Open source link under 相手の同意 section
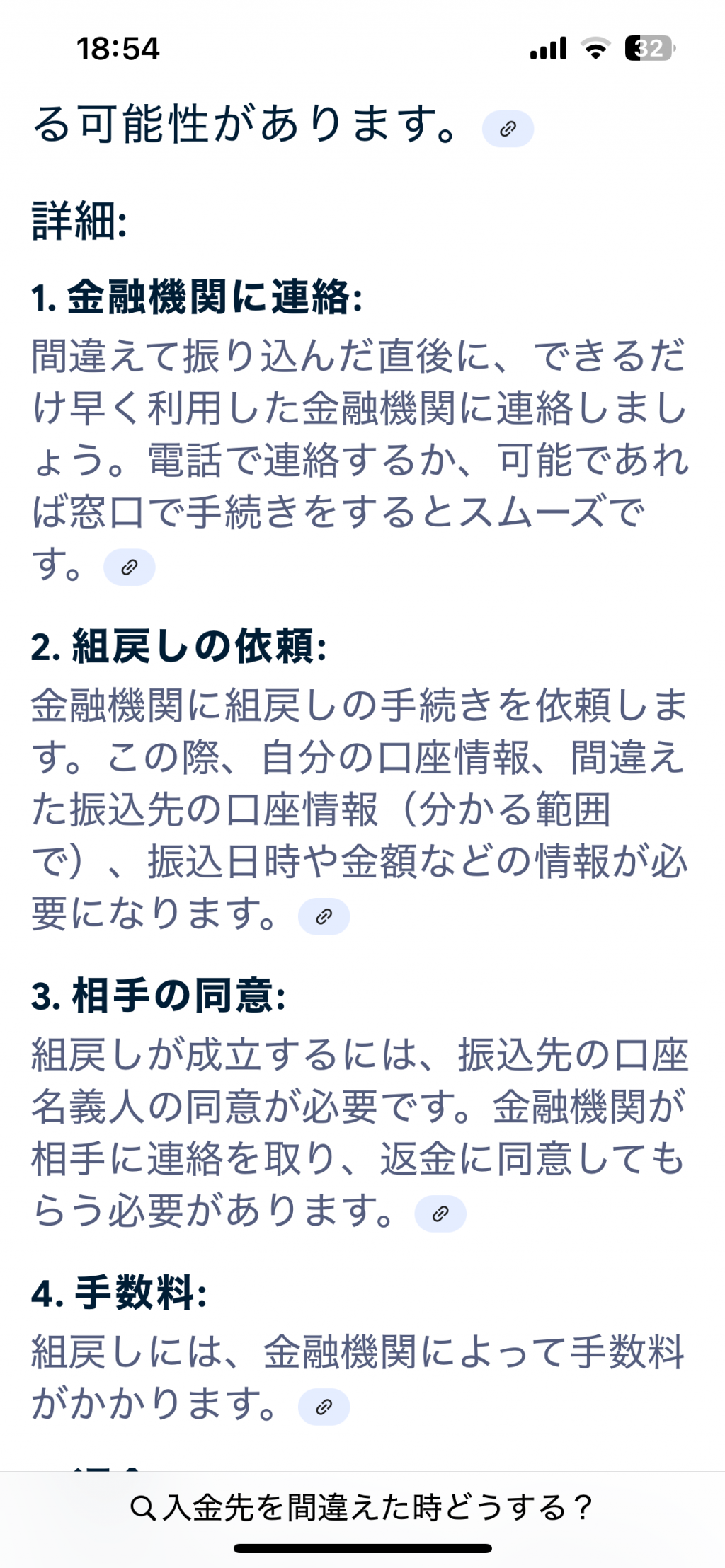Screen dimensions: 725x1568 [x=440, y=1214]
